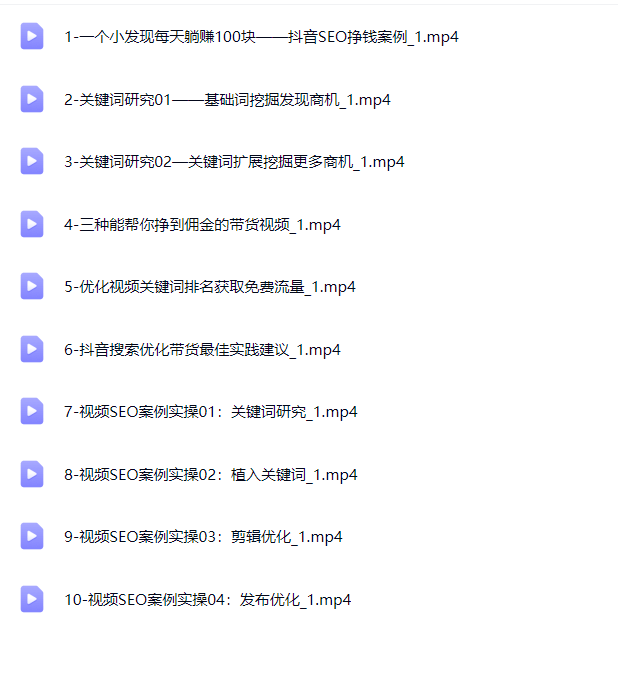The width and height of the screenshot is (618, 676).
Task: Open 10-视频SEO案例实操04 发布优化
Action: pos(207,600)
